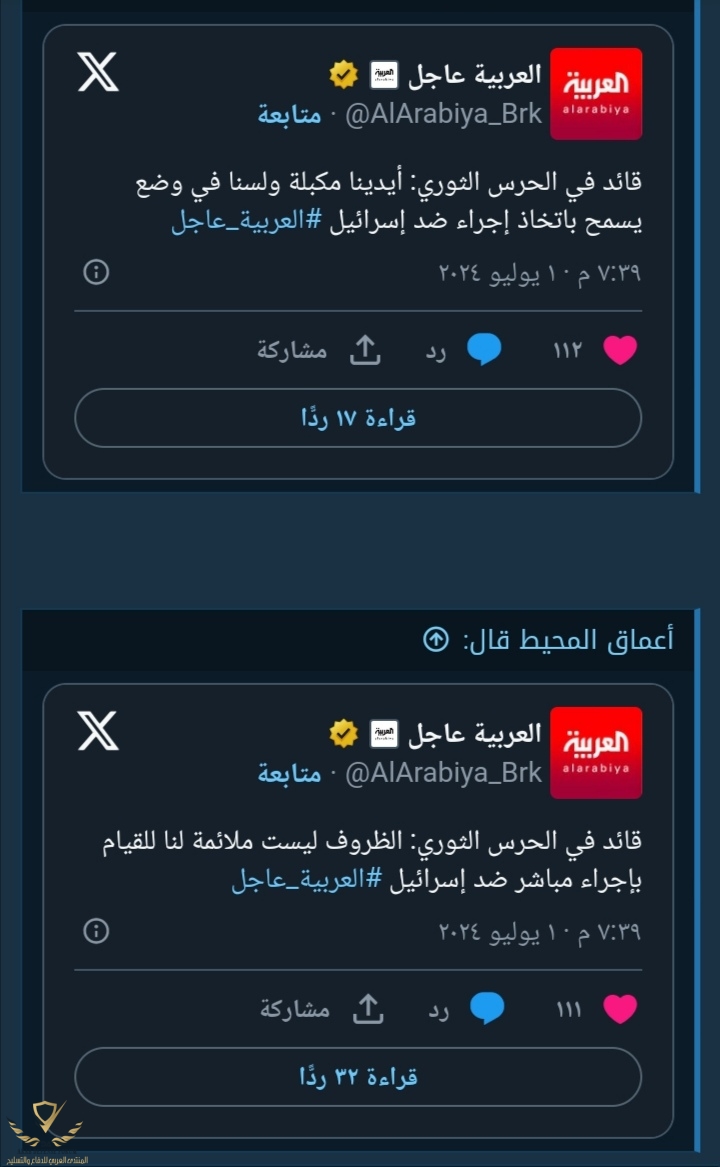Image resolution: width=720 pixels, height=1167 pixels.
Task: Tap the info icon on the 17-replies tweet
Action: tap(96, 272)
